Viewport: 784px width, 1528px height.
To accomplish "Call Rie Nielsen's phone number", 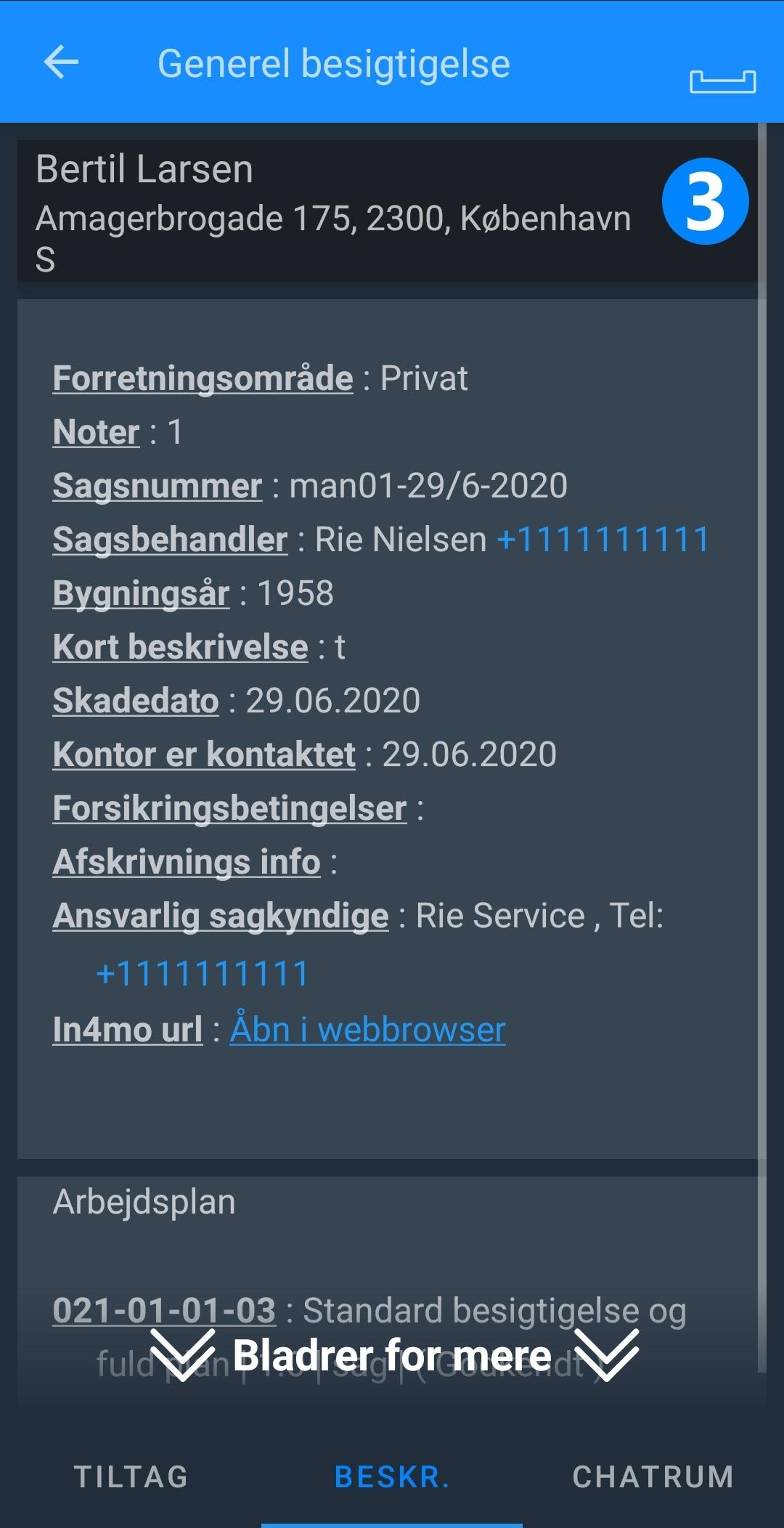I will 603,540.
